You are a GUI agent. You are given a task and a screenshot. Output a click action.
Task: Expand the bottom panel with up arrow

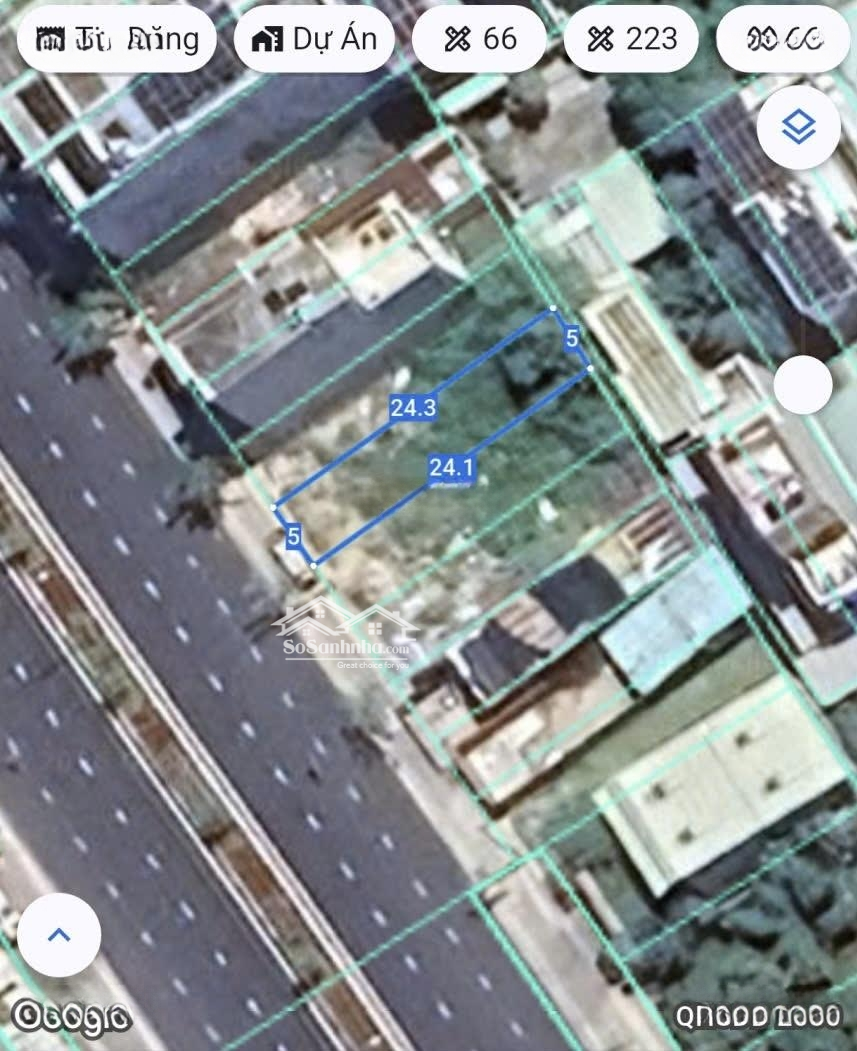[59, 935]
